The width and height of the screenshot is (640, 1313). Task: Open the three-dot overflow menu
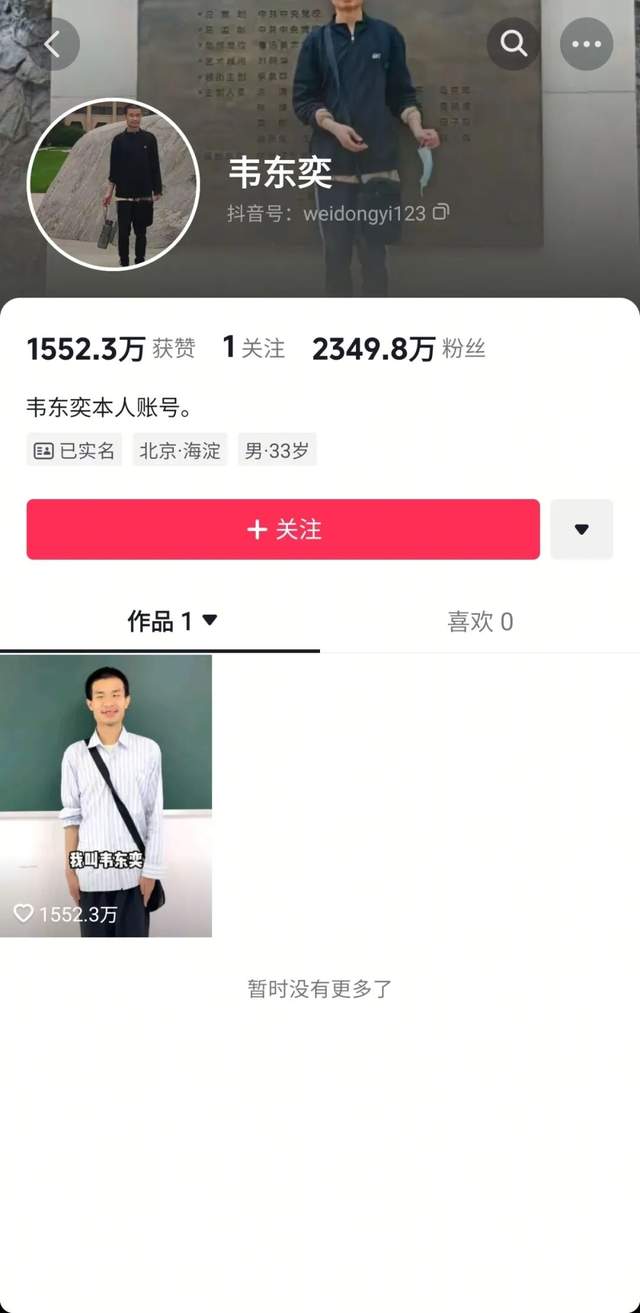pyautogui.click(x=586, y=44)
